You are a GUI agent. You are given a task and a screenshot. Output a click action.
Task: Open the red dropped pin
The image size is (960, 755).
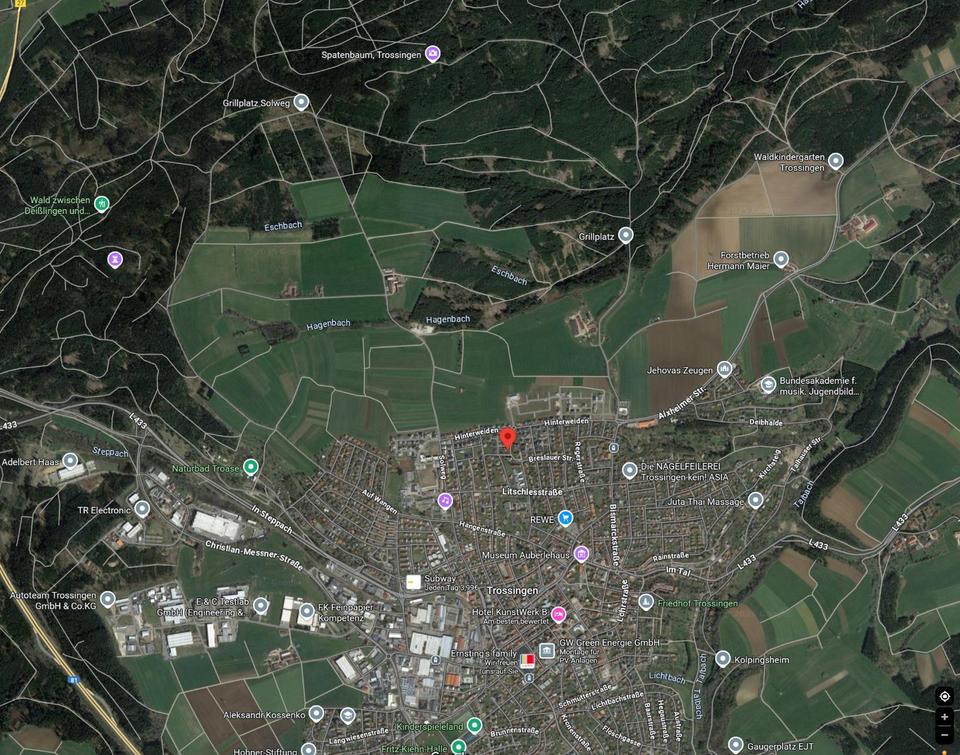(508, 438)
